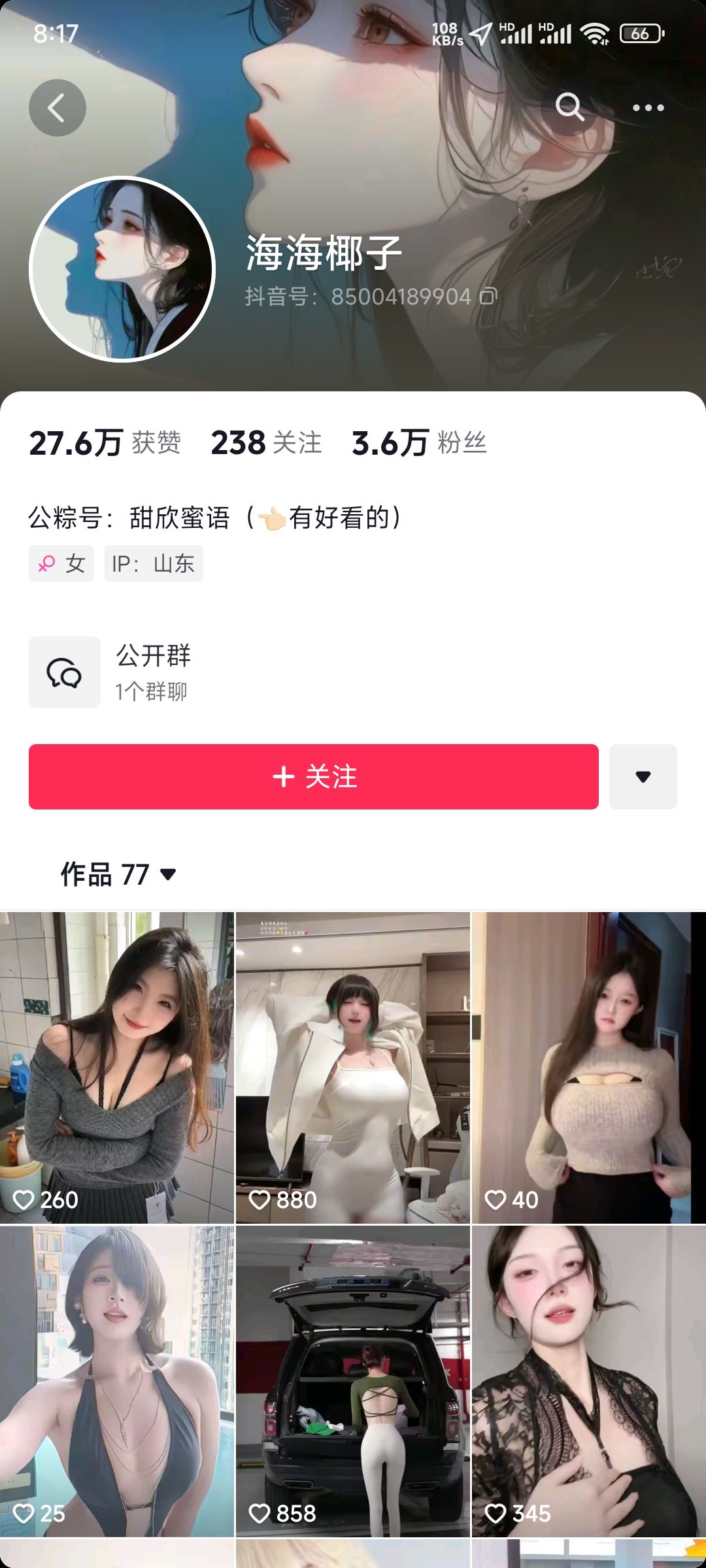
Task: Open the video with 858 likes
Action: 353,1381
